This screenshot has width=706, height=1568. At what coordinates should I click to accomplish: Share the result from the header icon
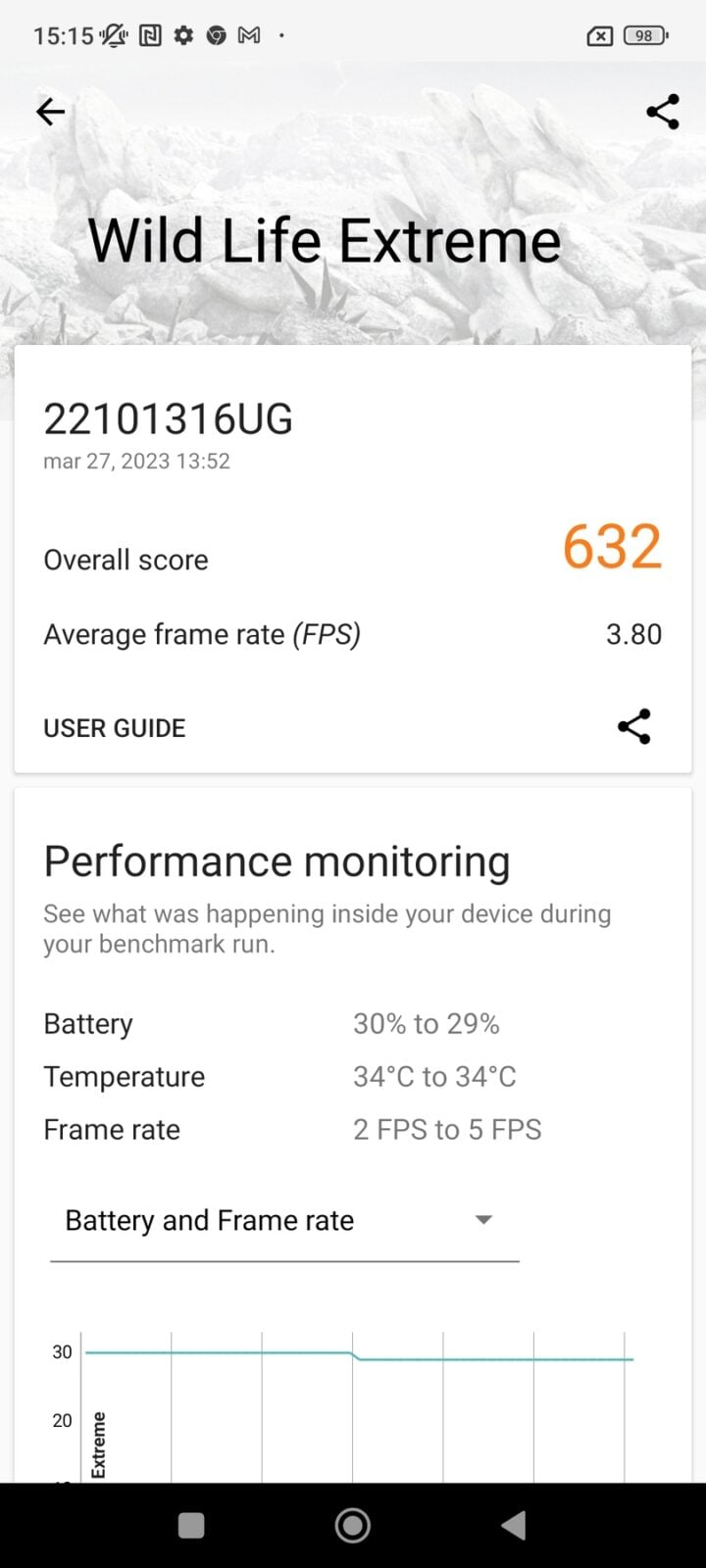(x=663, y=112)
